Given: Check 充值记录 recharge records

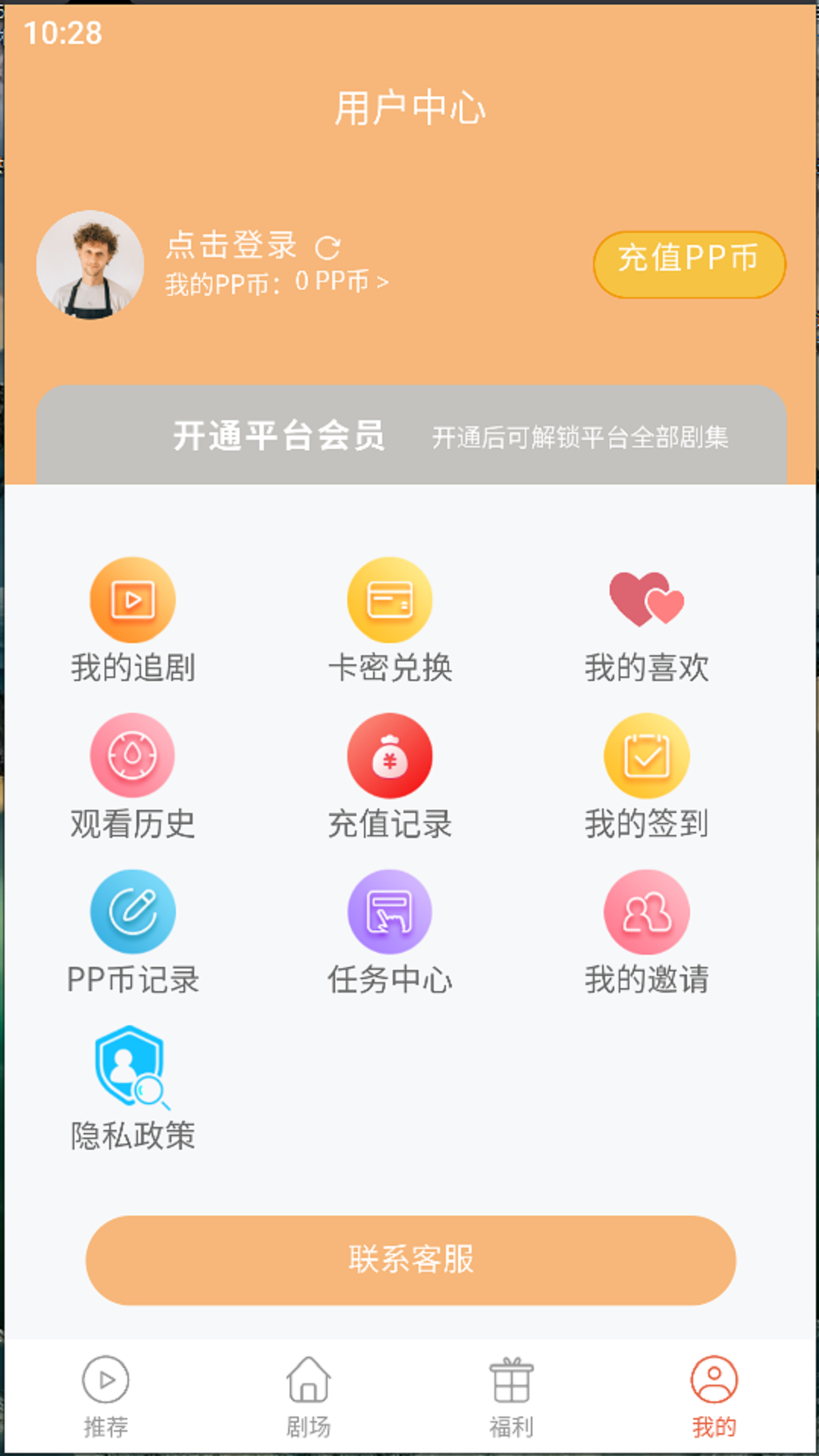Looking at the screenshot, I should [x=389, y=779].
